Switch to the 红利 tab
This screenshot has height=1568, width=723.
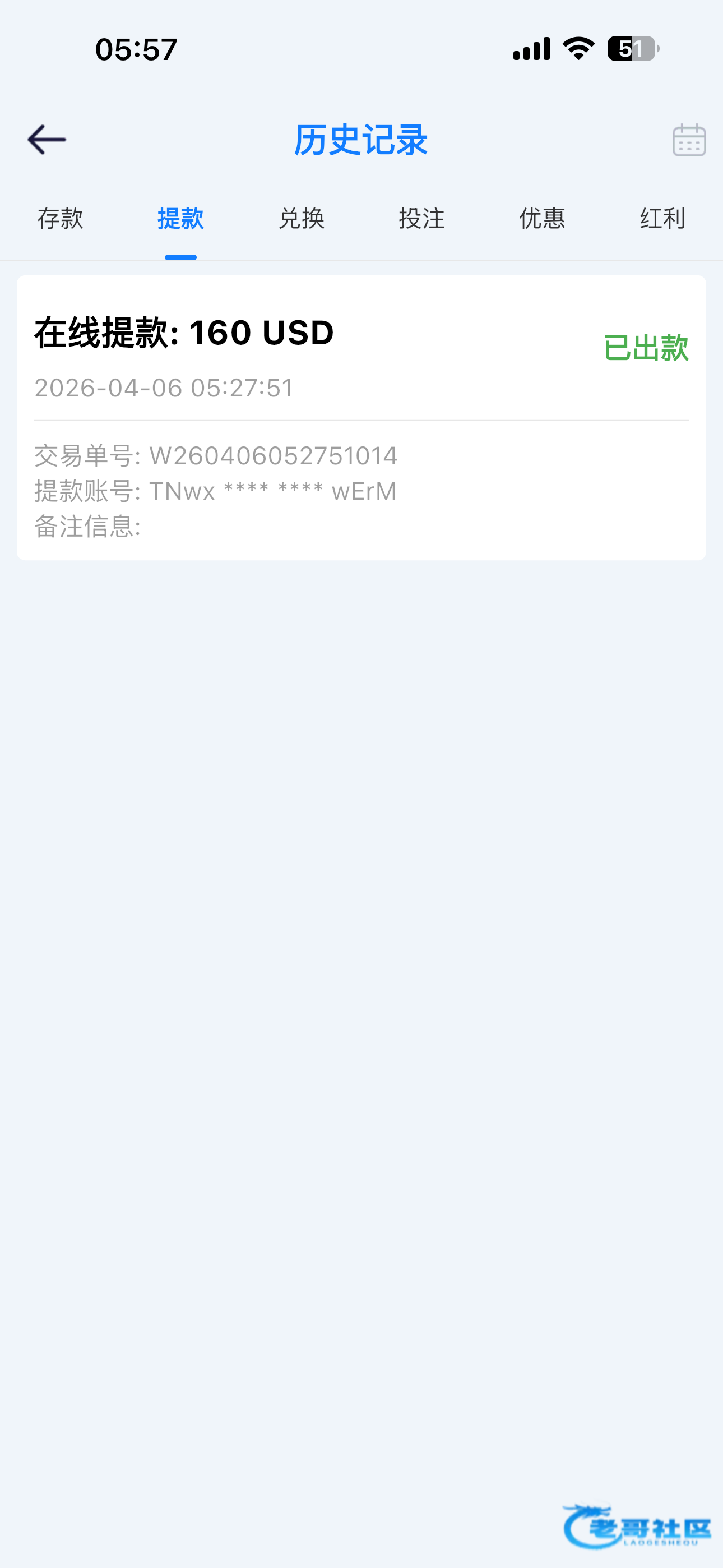pos(662,219)
